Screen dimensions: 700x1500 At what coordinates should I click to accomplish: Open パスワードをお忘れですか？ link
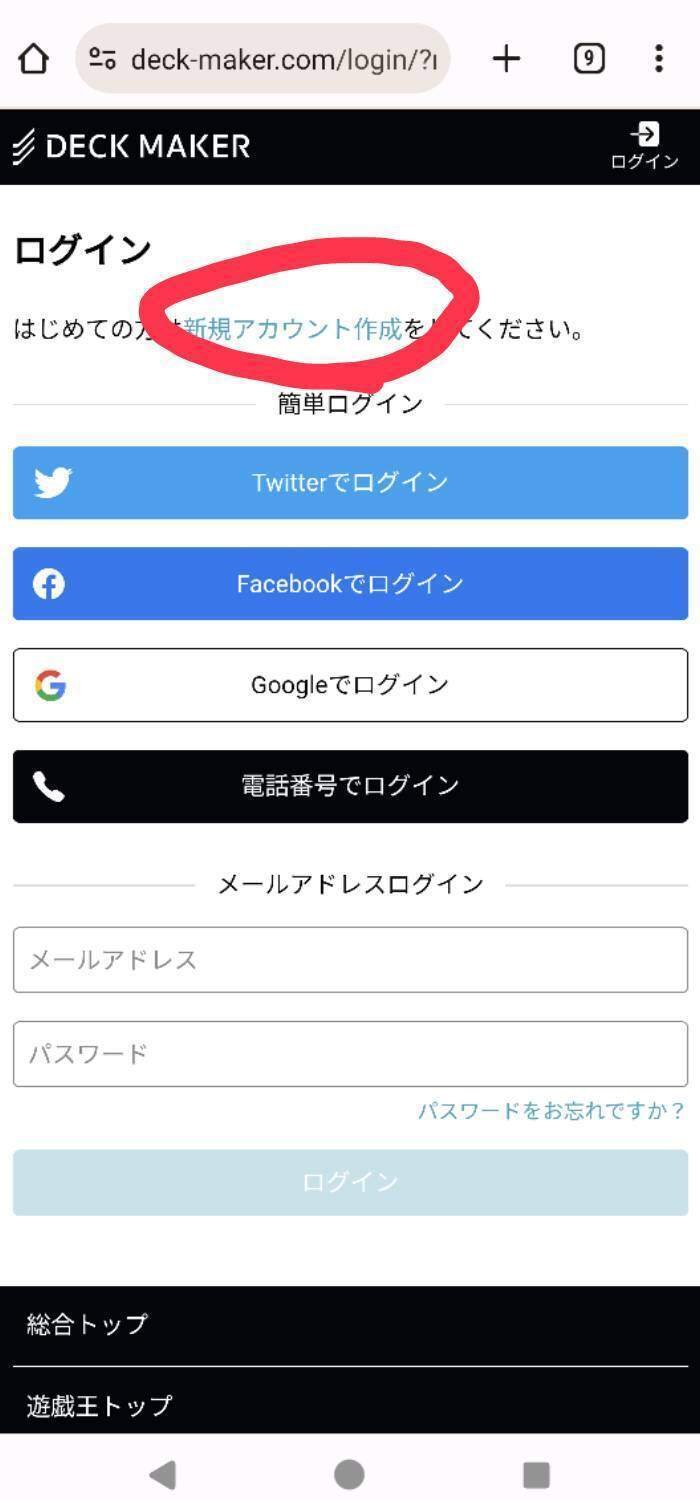pos(551,1111)
